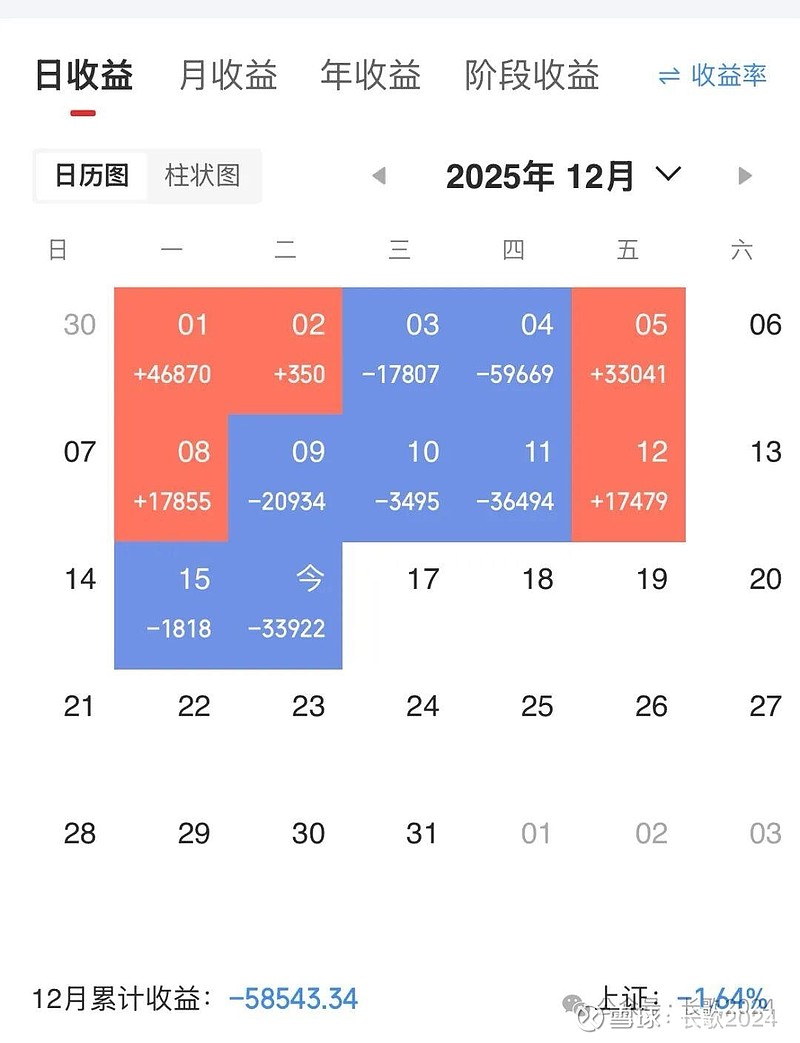
Task: Switch to the 月收益 tab
Action: 228,76
